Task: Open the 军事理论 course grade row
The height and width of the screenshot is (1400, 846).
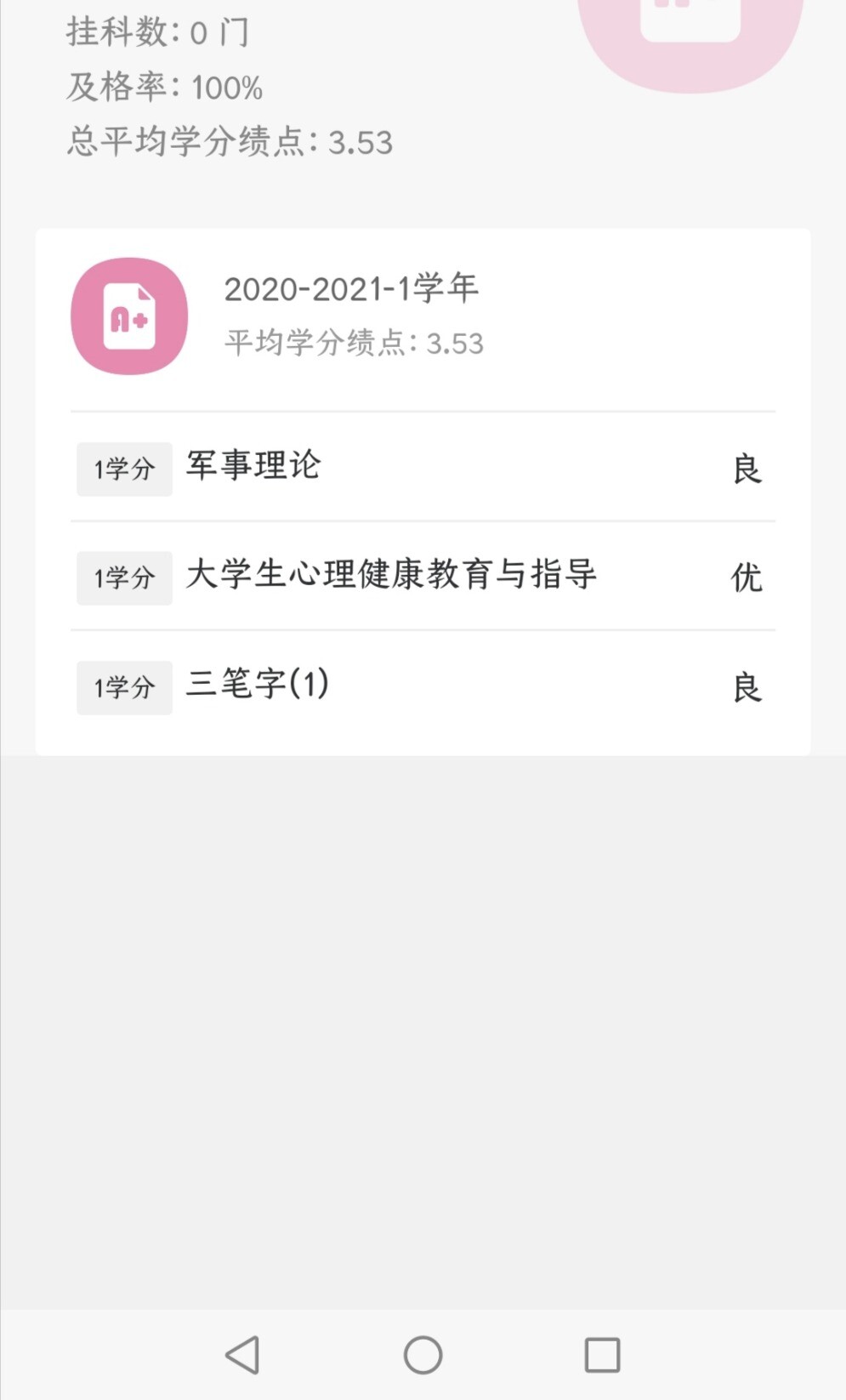Action: coord(423,467)
